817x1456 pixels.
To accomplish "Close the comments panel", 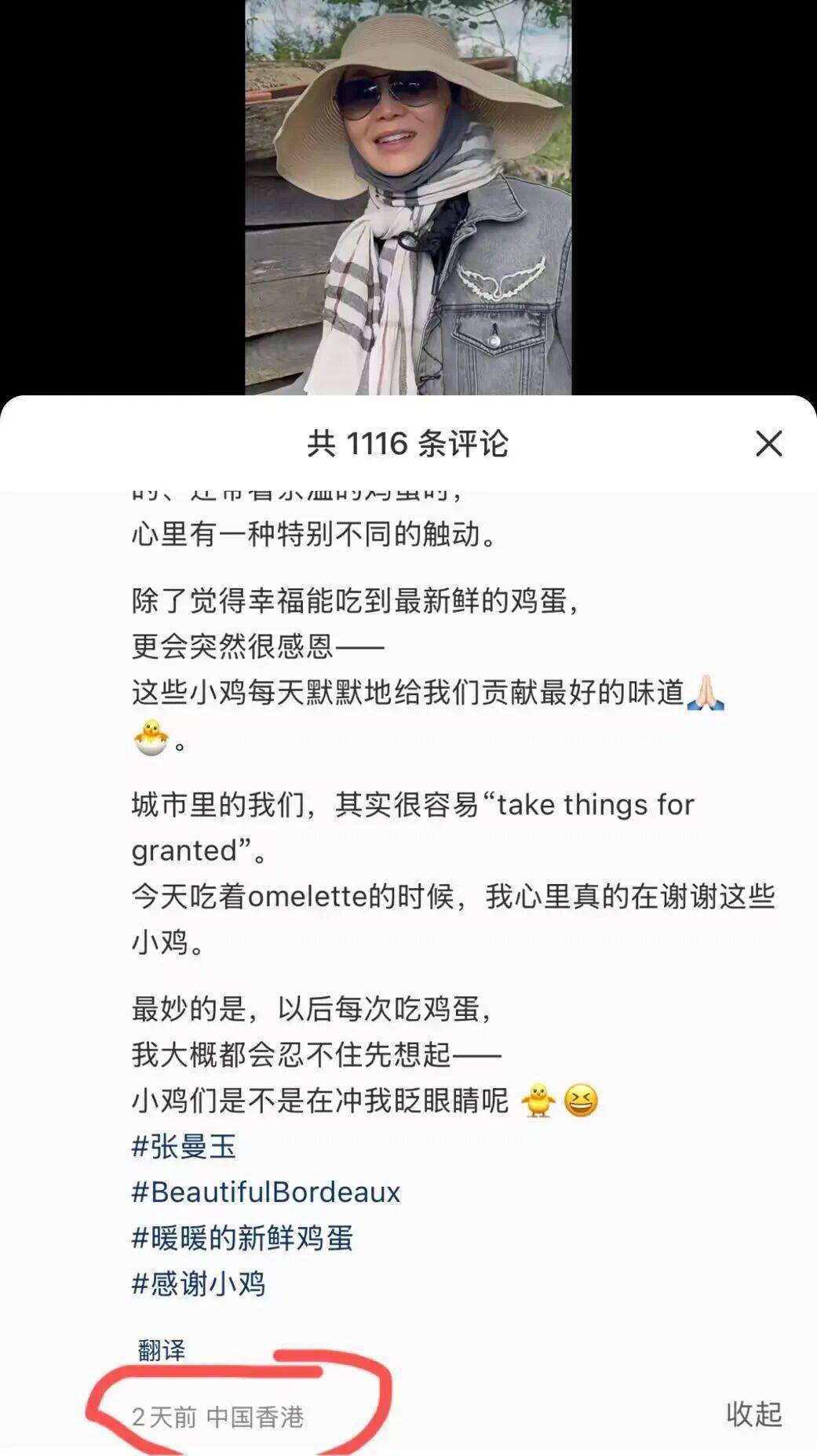I will tap(768, 443).
